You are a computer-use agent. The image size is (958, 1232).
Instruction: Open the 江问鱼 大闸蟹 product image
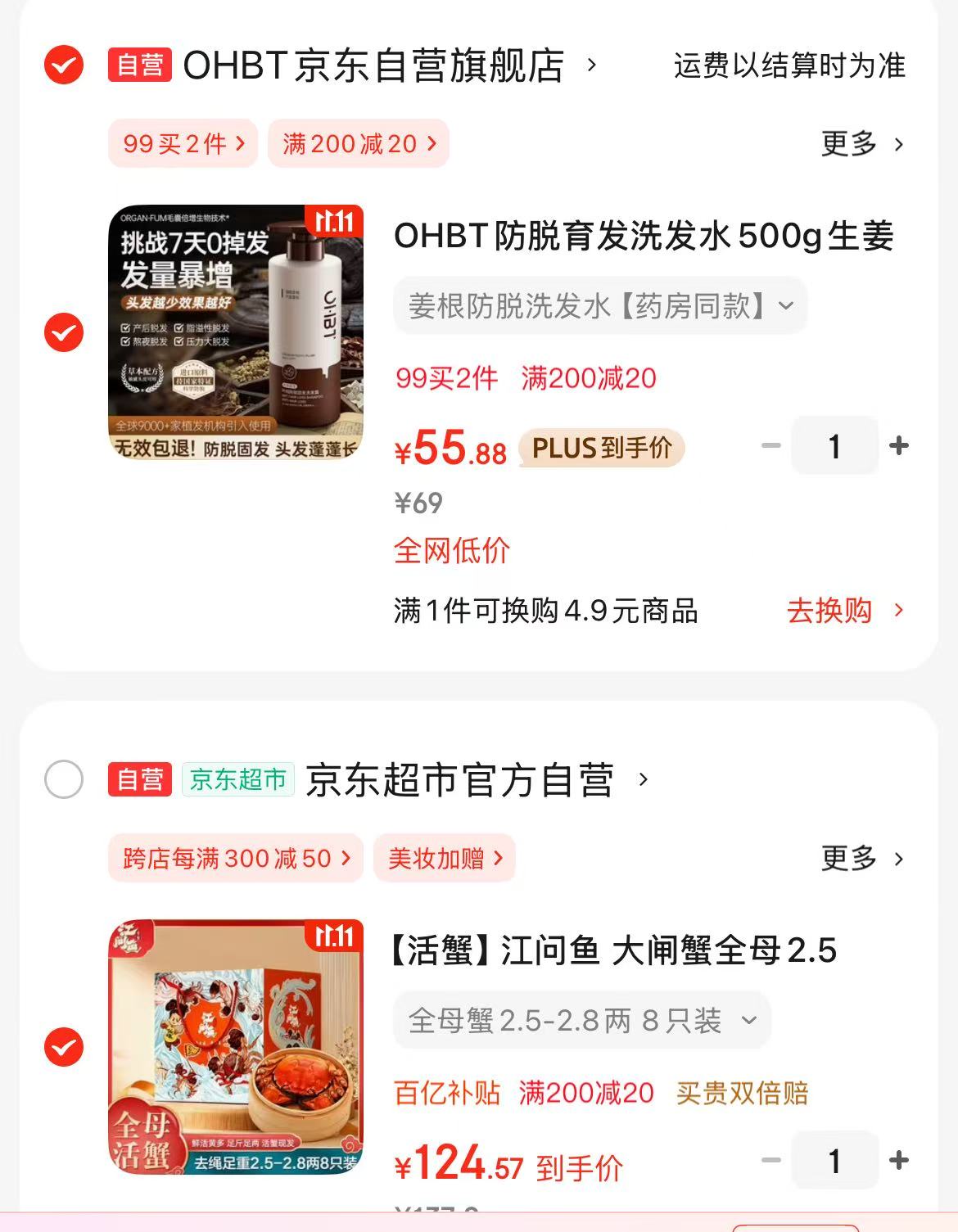236,1047
